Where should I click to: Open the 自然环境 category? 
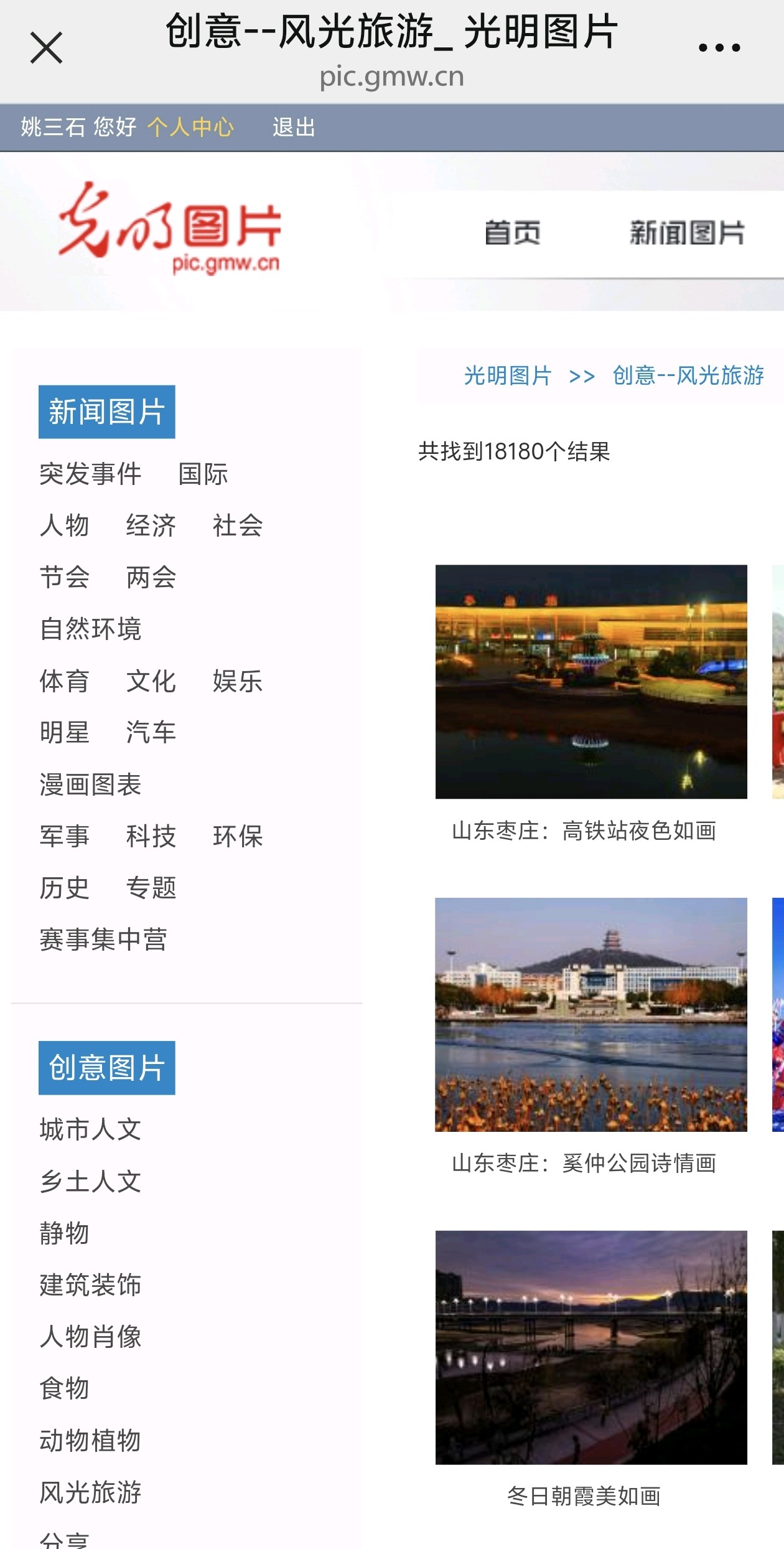pos(90,629)
